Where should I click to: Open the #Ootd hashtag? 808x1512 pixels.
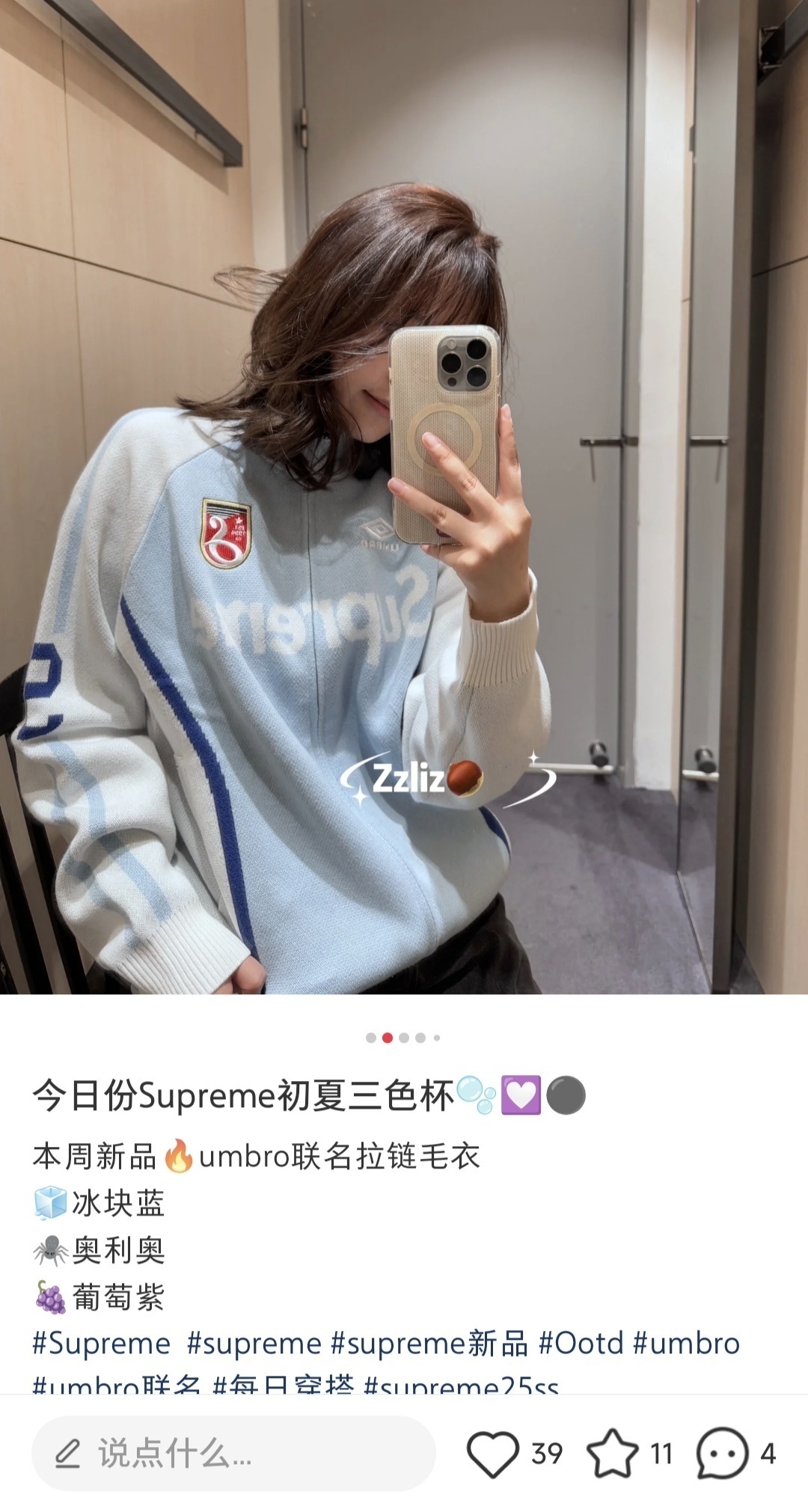tap(581, 1344)
